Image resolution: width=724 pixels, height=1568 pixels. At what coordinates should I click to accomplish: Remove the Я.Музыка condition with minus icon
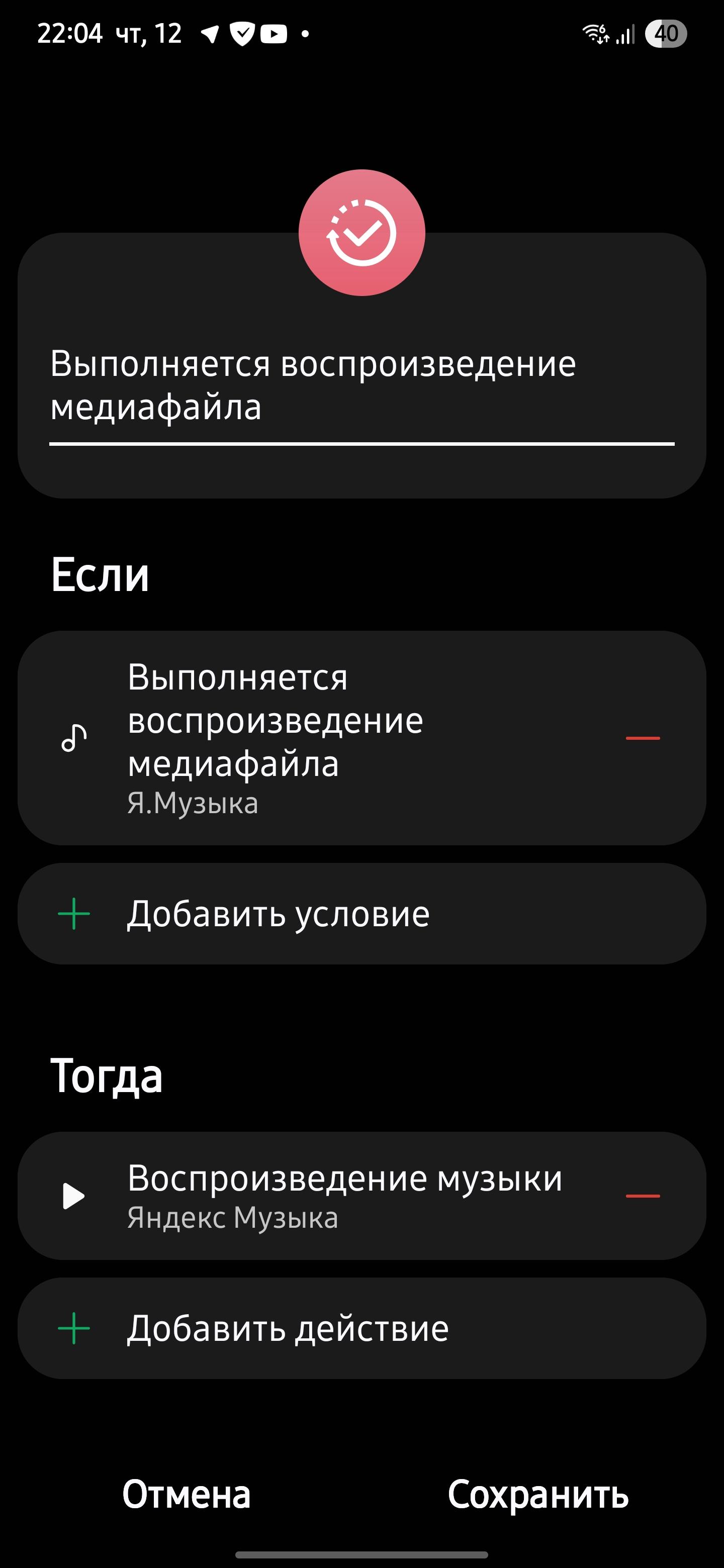(643, 738)
